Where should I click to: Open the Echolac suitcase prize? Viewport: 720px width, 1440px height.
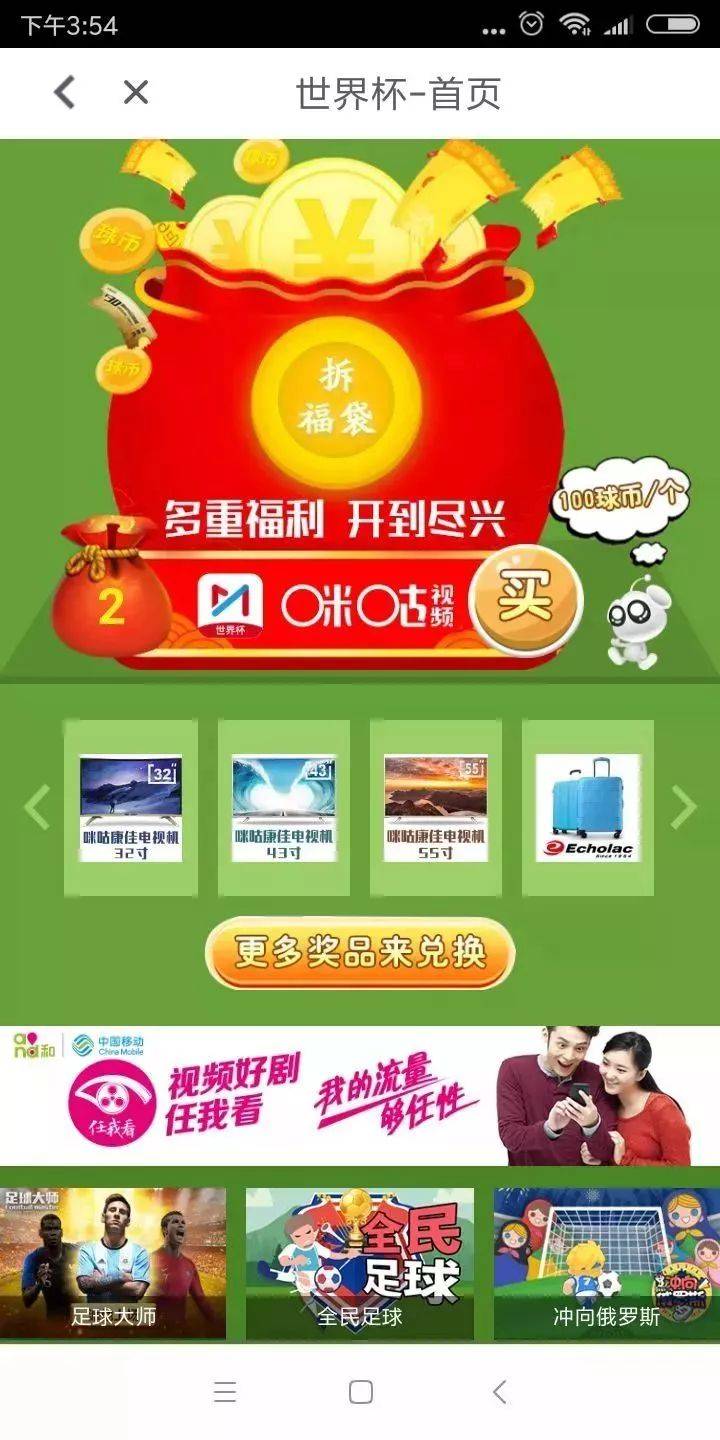588,808
